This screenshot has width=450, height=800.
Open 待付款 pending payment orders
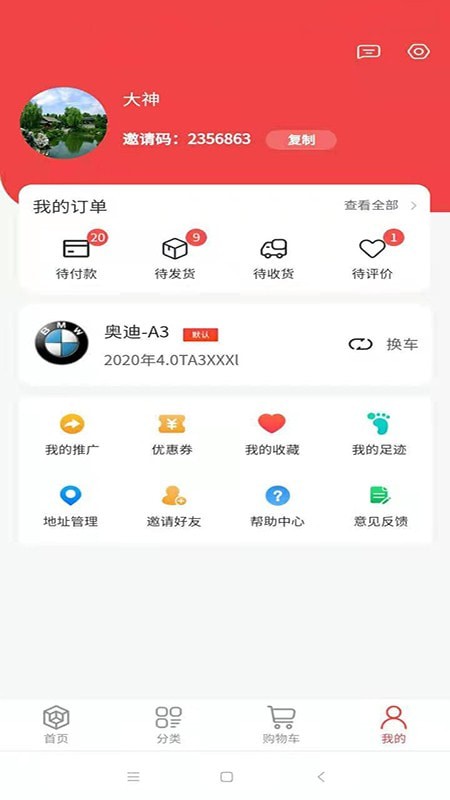click(77, 257)
